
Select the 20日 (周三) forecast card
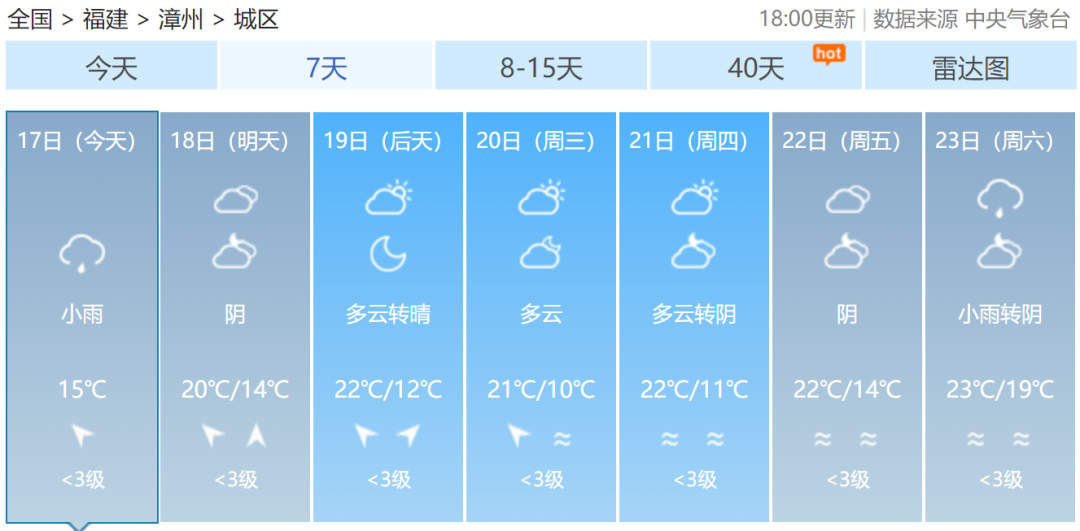[541, 316]
